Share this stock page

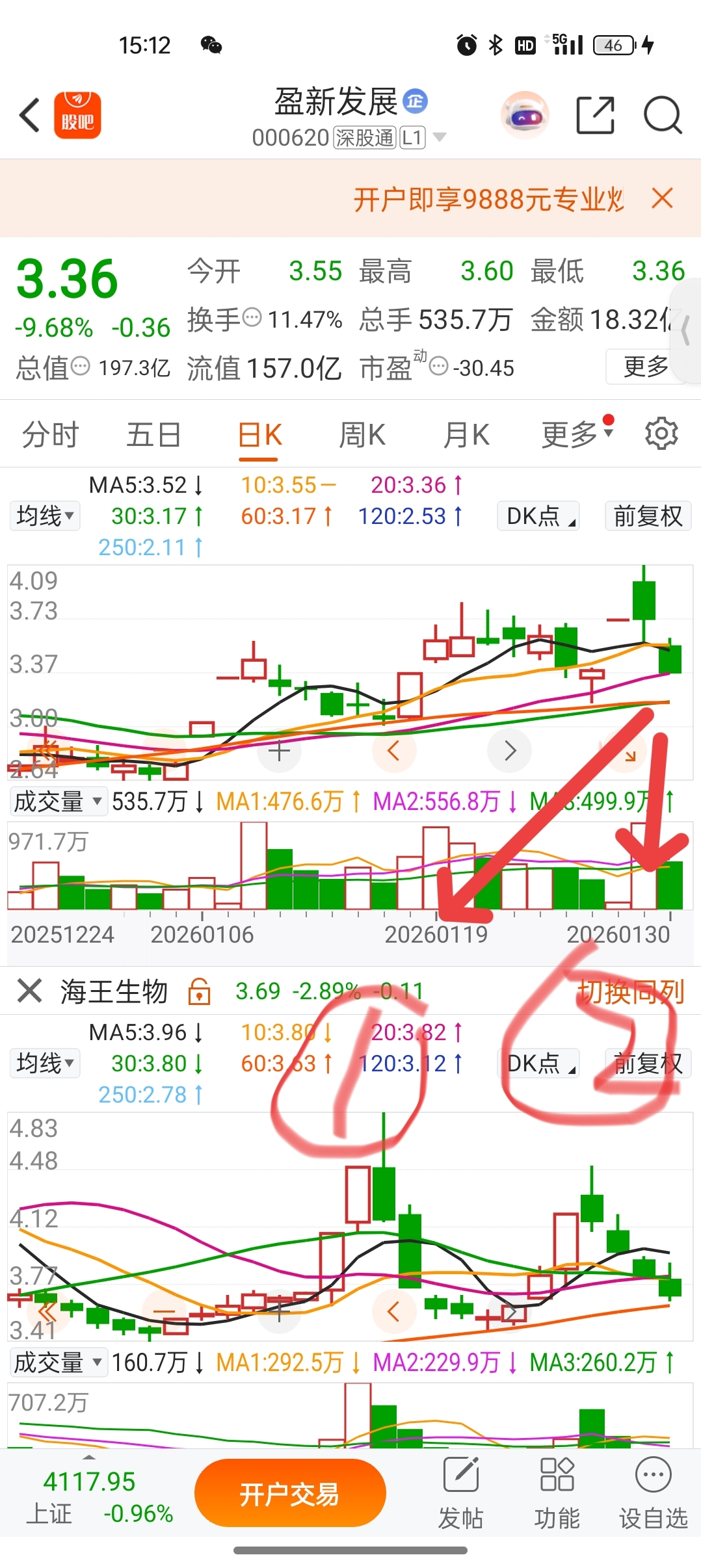pyautogui.click(x=595, y=116)
